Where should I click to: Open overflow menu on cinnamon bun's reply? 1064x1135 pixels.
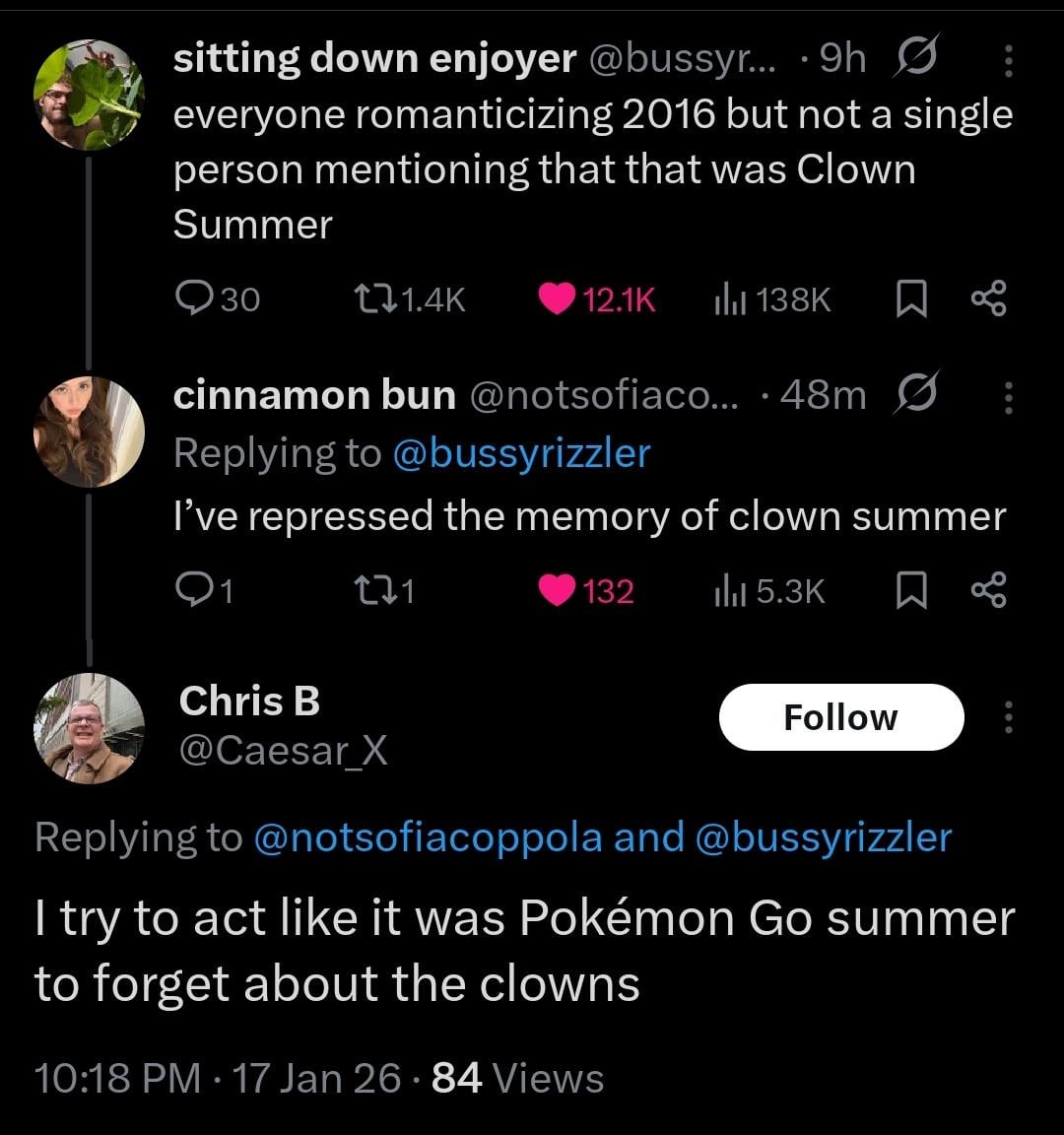[x=1007, y=397]
